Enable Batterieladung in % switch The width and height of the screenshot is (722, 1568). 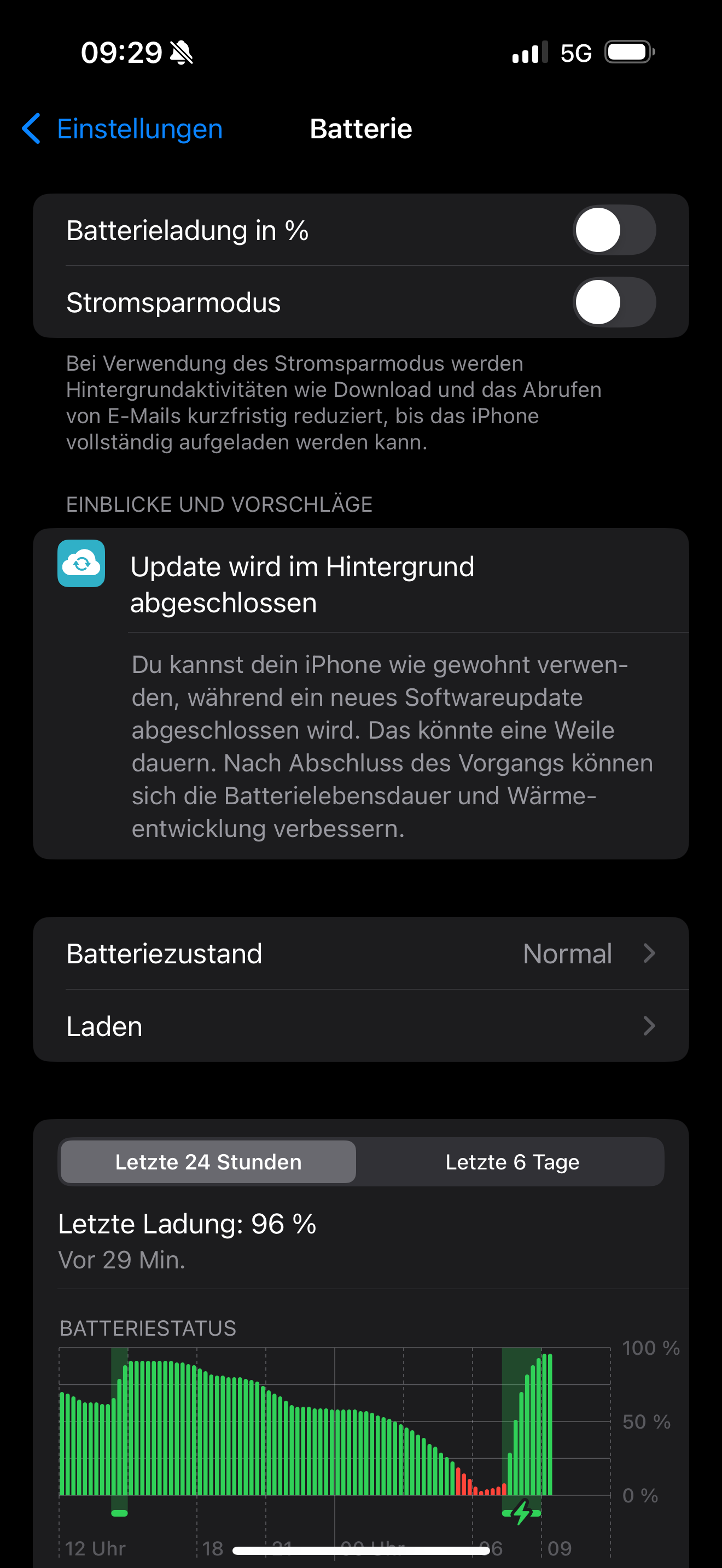(614, 231)
